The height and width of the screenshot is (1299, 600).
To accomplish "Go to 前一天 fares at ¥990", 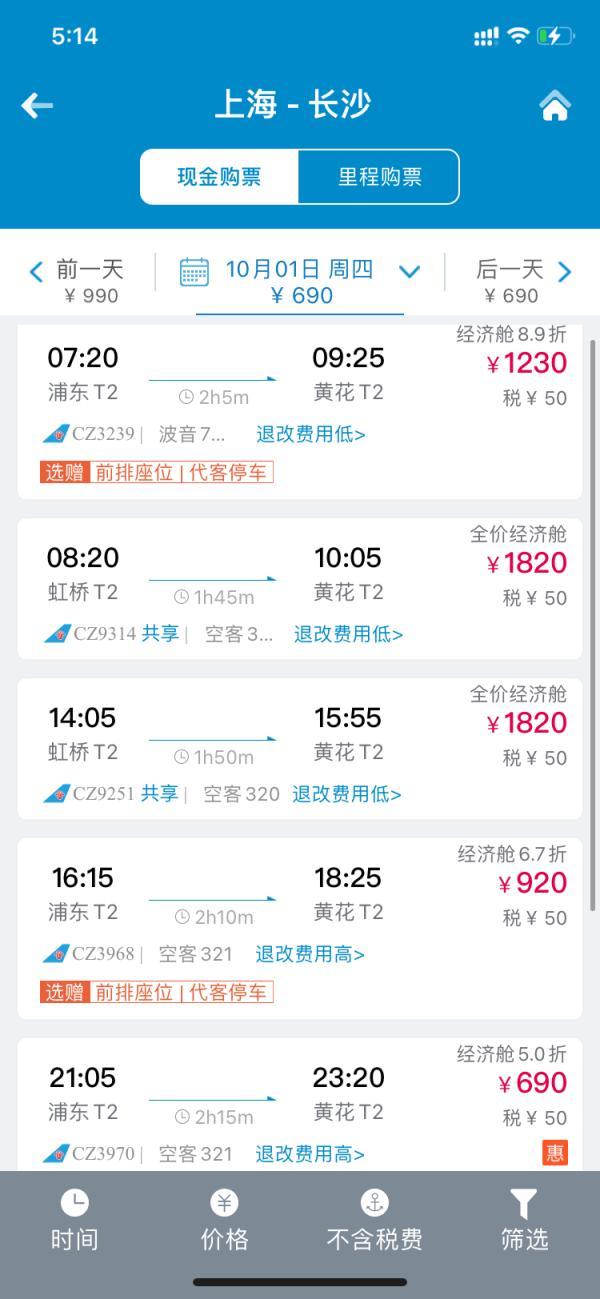I will [x=78, y=281].
